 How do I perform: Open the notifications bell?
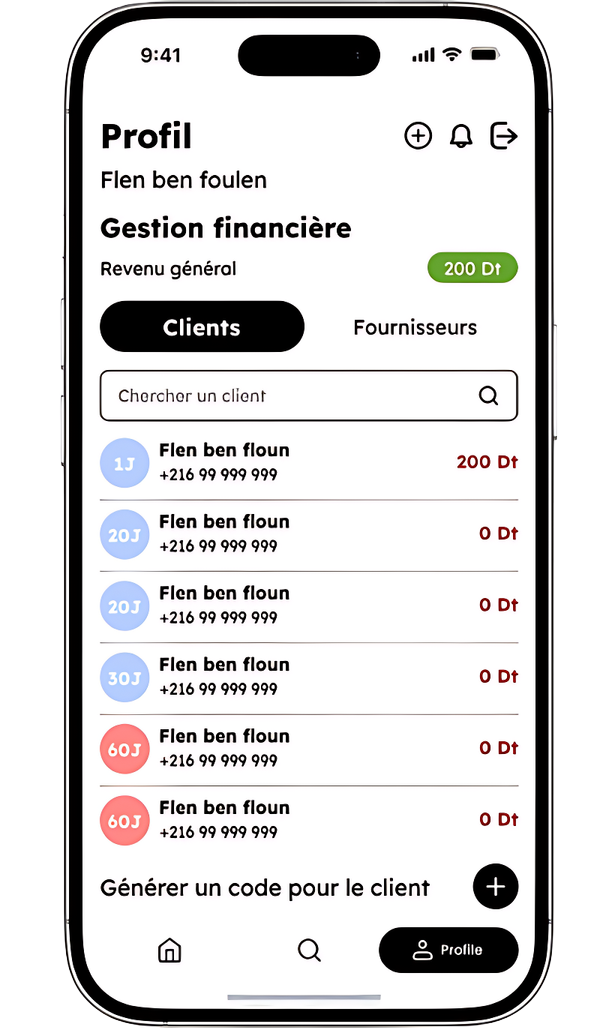click(x=461, y=136)
